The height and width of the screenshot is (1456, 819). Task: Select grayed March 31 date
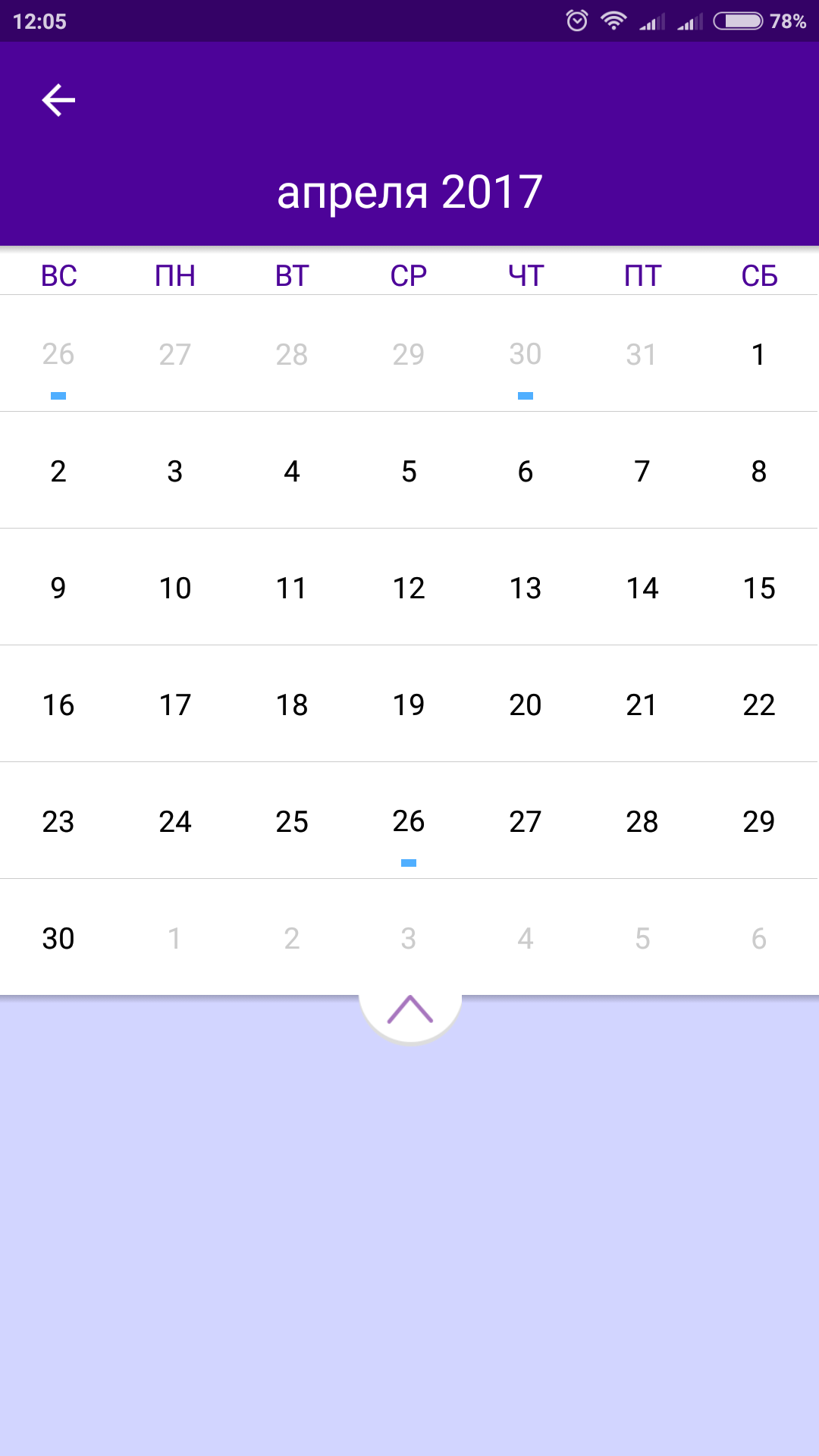[642, 354]
